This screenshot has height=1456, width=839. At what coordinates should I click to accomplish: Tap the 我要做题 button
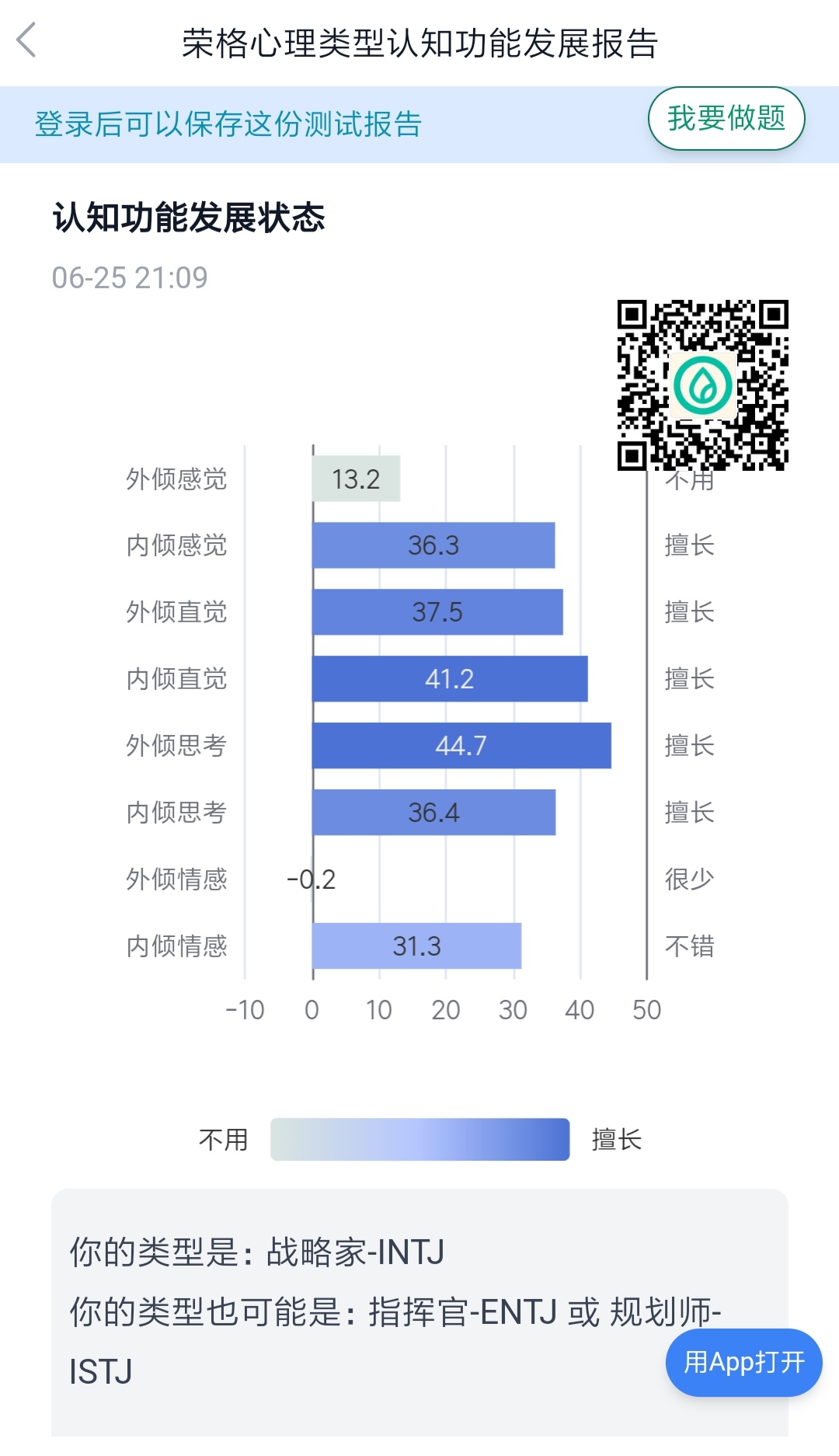tap(726, 118)
